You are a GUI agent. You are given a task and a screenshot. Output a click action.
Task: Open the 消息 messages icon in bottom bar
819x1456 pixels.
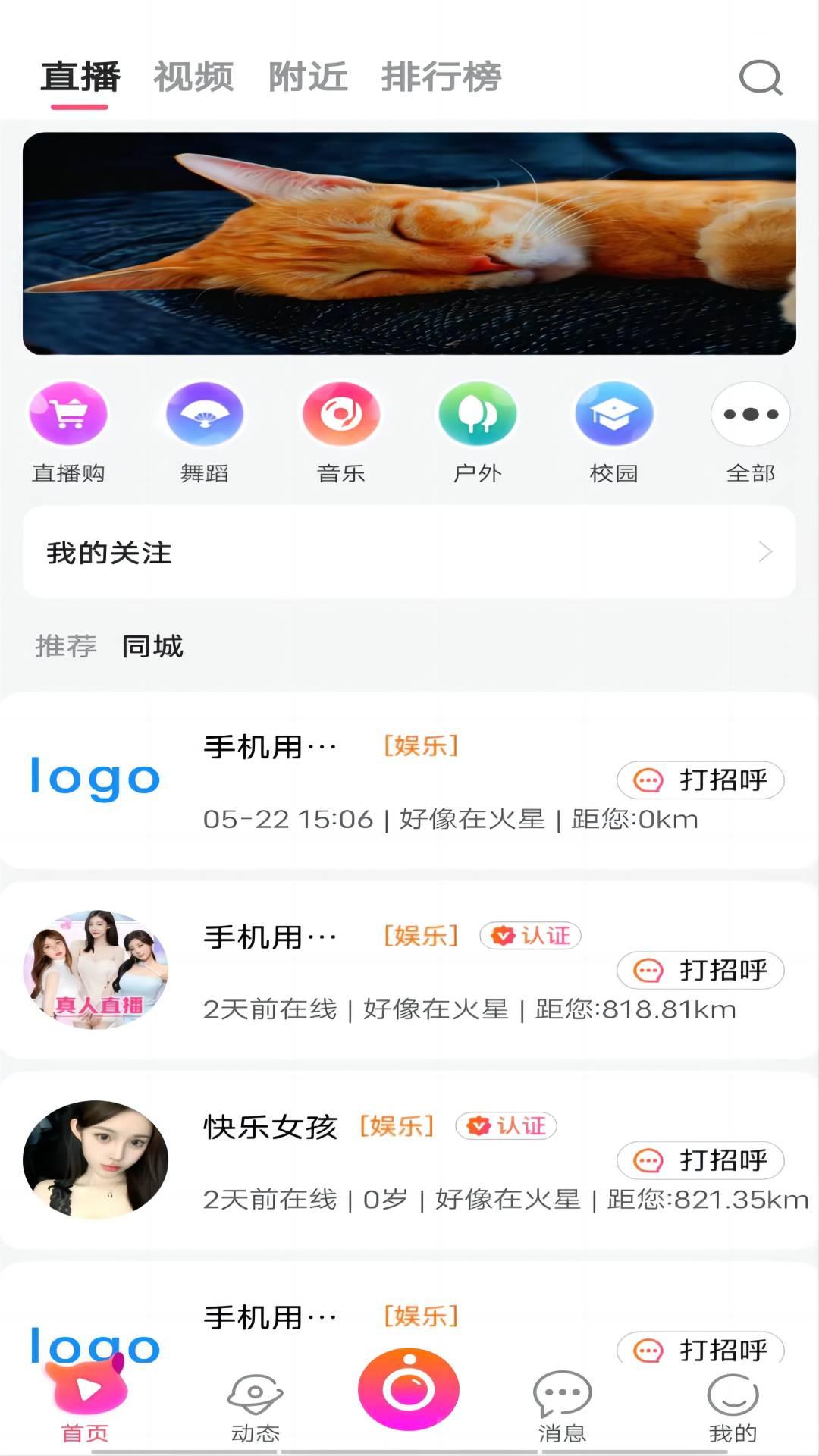560,1394
